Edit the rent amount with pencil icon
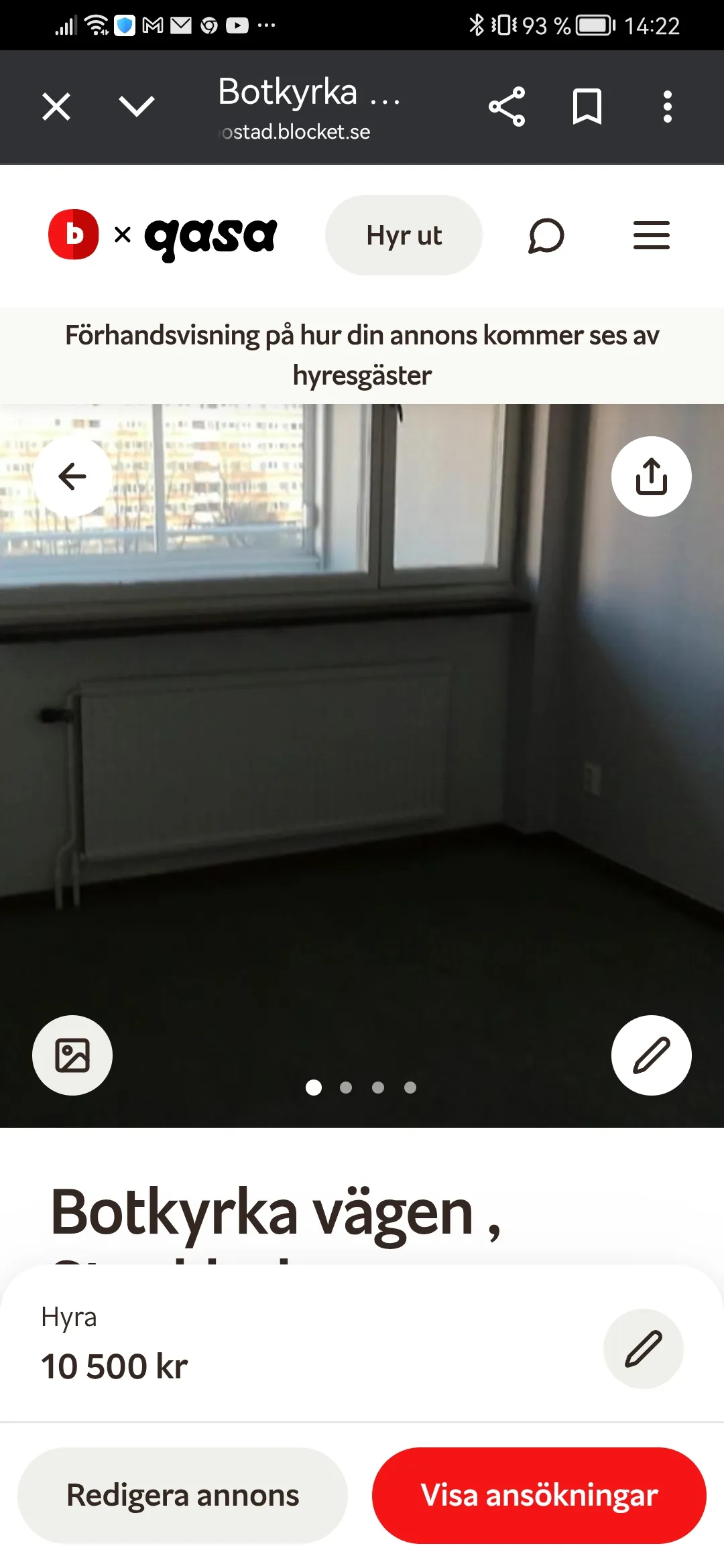Image resolution: width=724 pixels, height=1568 pixels. tap(643, 1349)
